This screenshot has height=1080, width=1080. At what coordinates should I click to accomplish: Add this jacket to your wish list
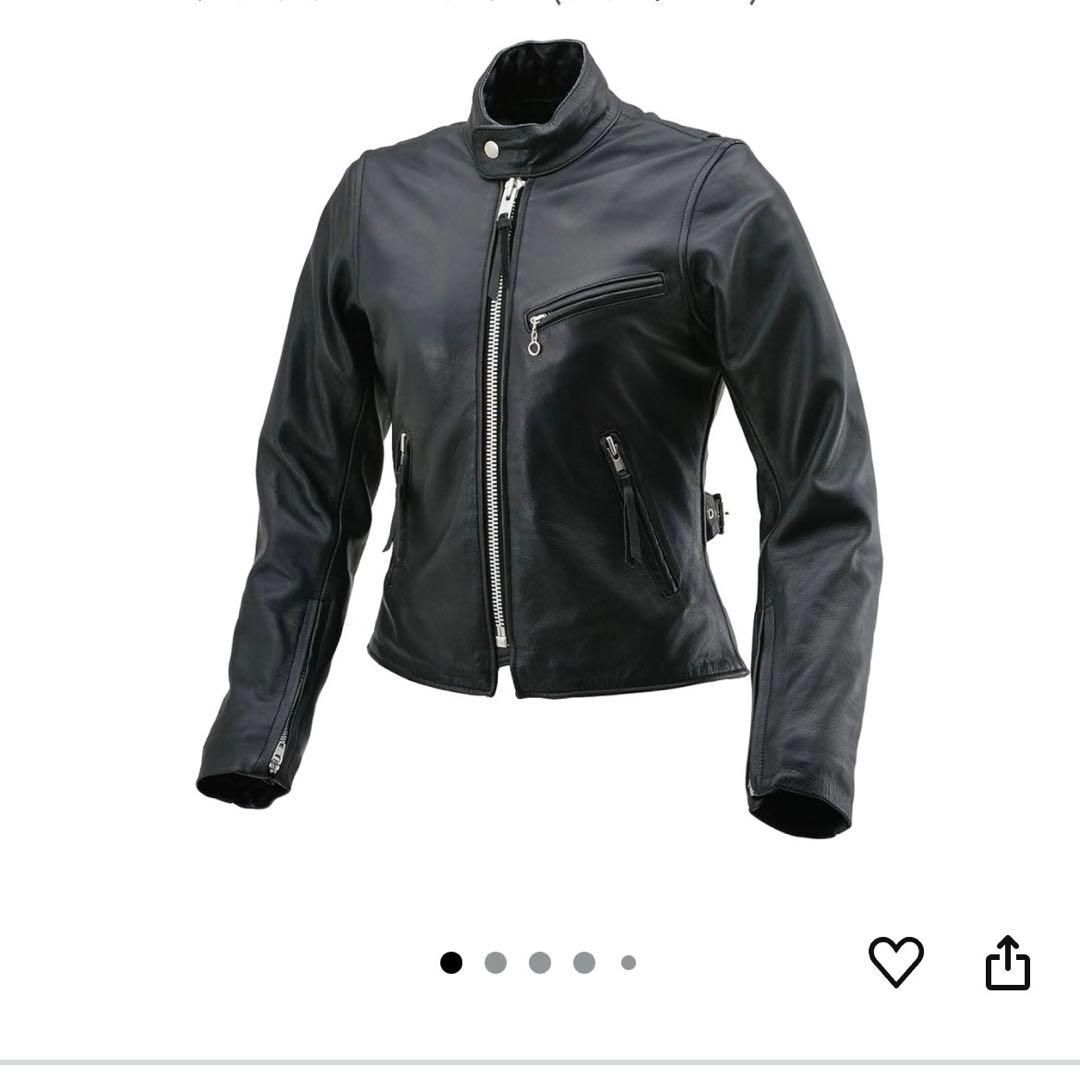pyautogui.click(x=896, y=962)
